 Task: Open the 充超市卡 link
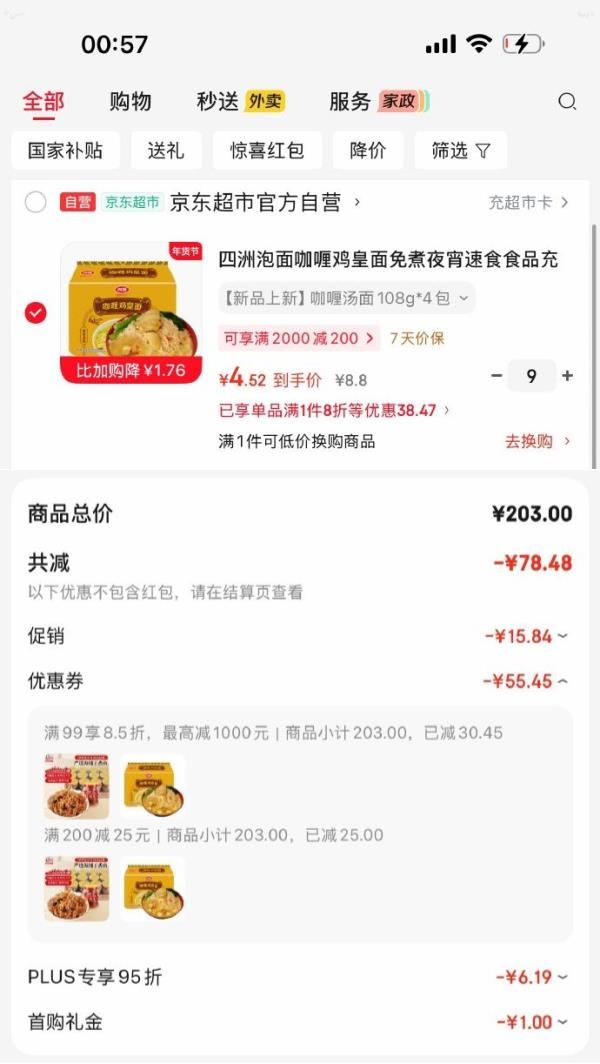pos(528,202)
